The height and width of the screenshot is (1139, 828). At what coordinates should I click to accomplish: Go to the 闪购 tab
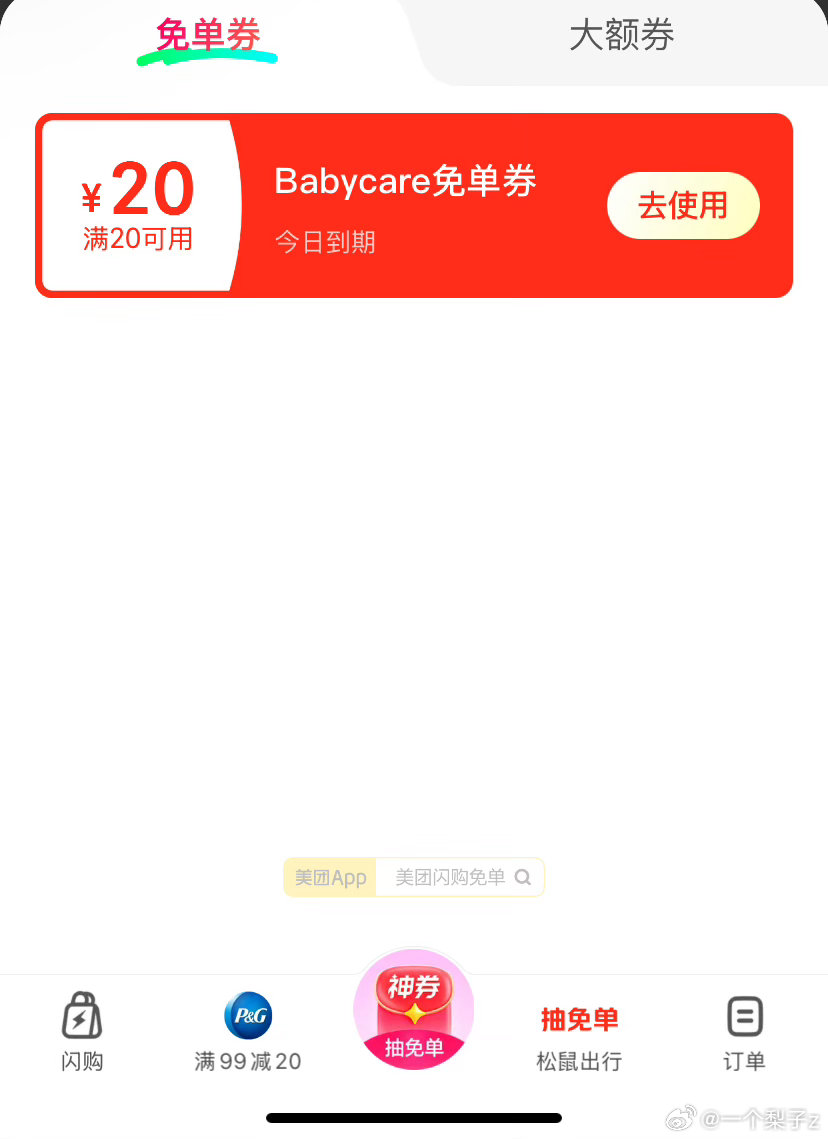(82, 1031)
